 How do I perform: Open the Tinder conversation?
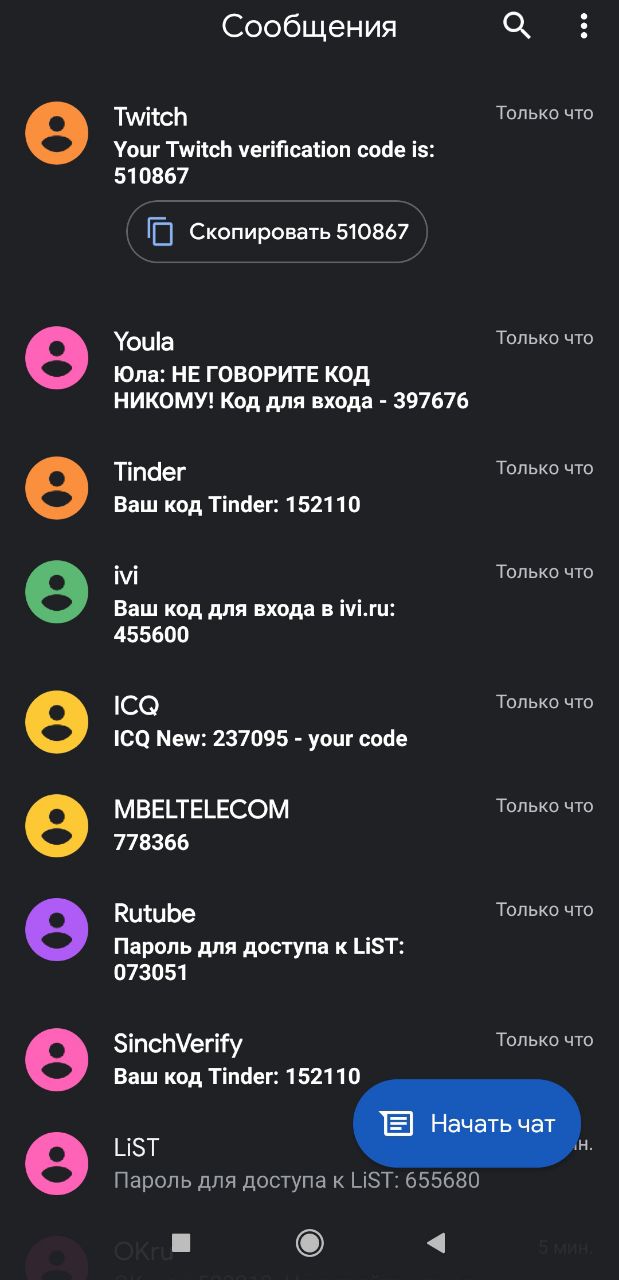[x=309, y=488]
